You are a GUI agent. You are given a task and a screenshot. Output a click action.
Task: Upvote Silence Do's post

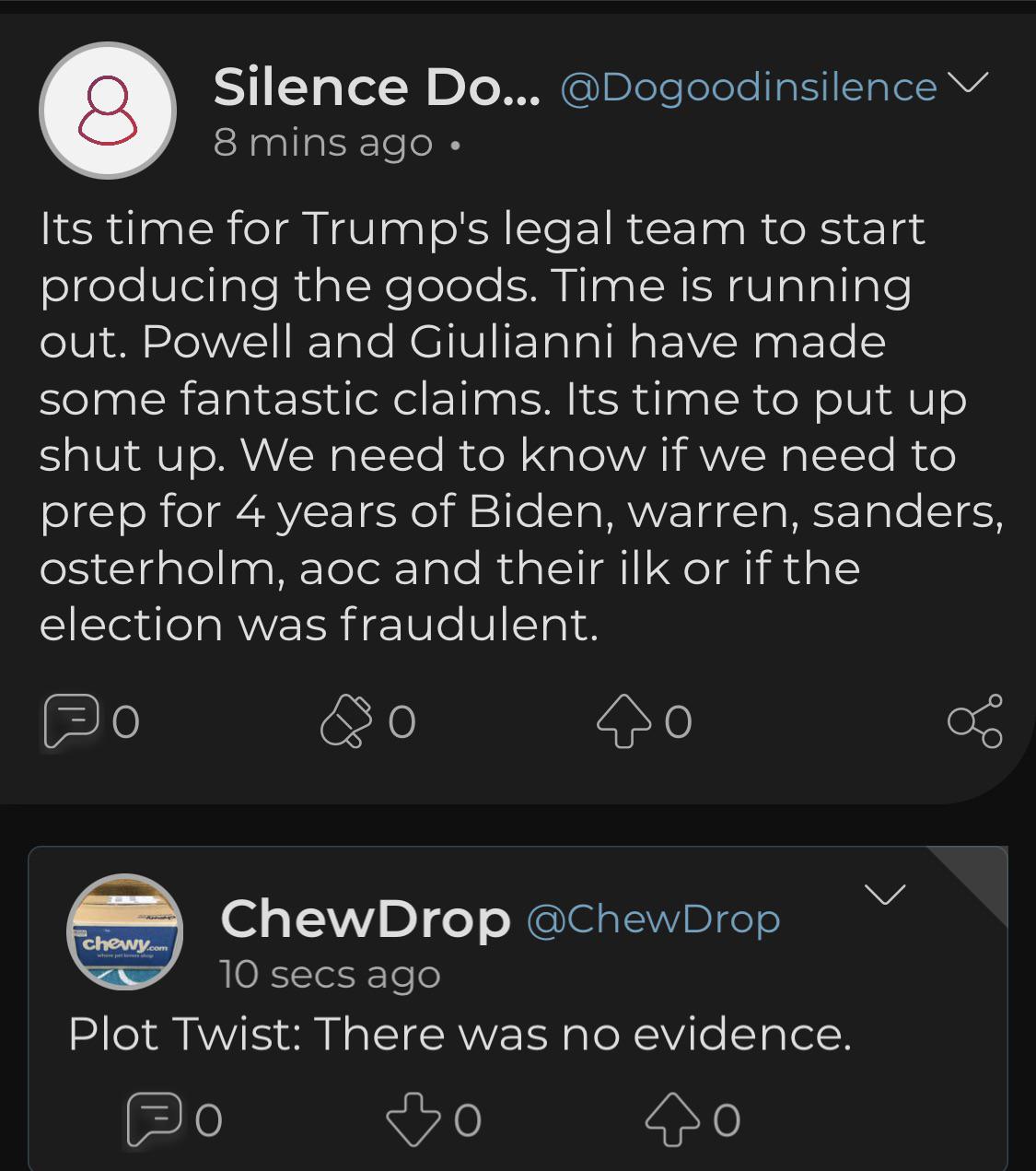point(623,723)
